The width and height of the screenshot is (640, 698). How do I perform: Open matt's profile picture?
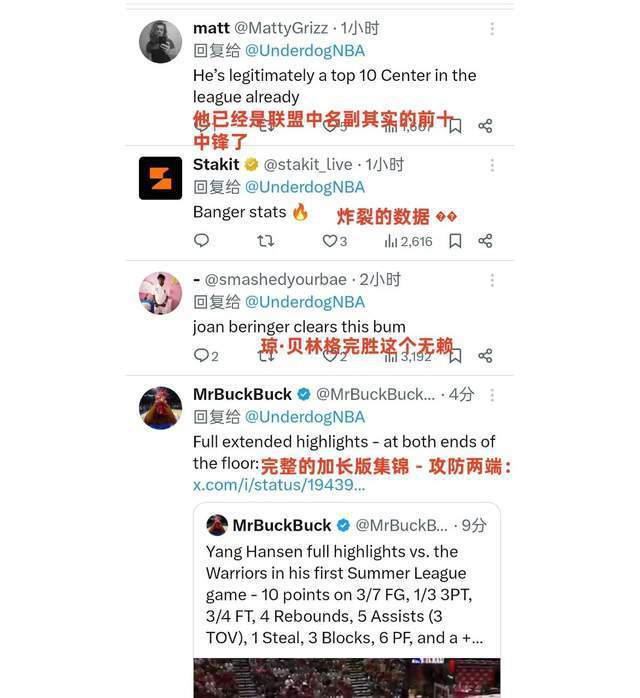pos(160,42)
